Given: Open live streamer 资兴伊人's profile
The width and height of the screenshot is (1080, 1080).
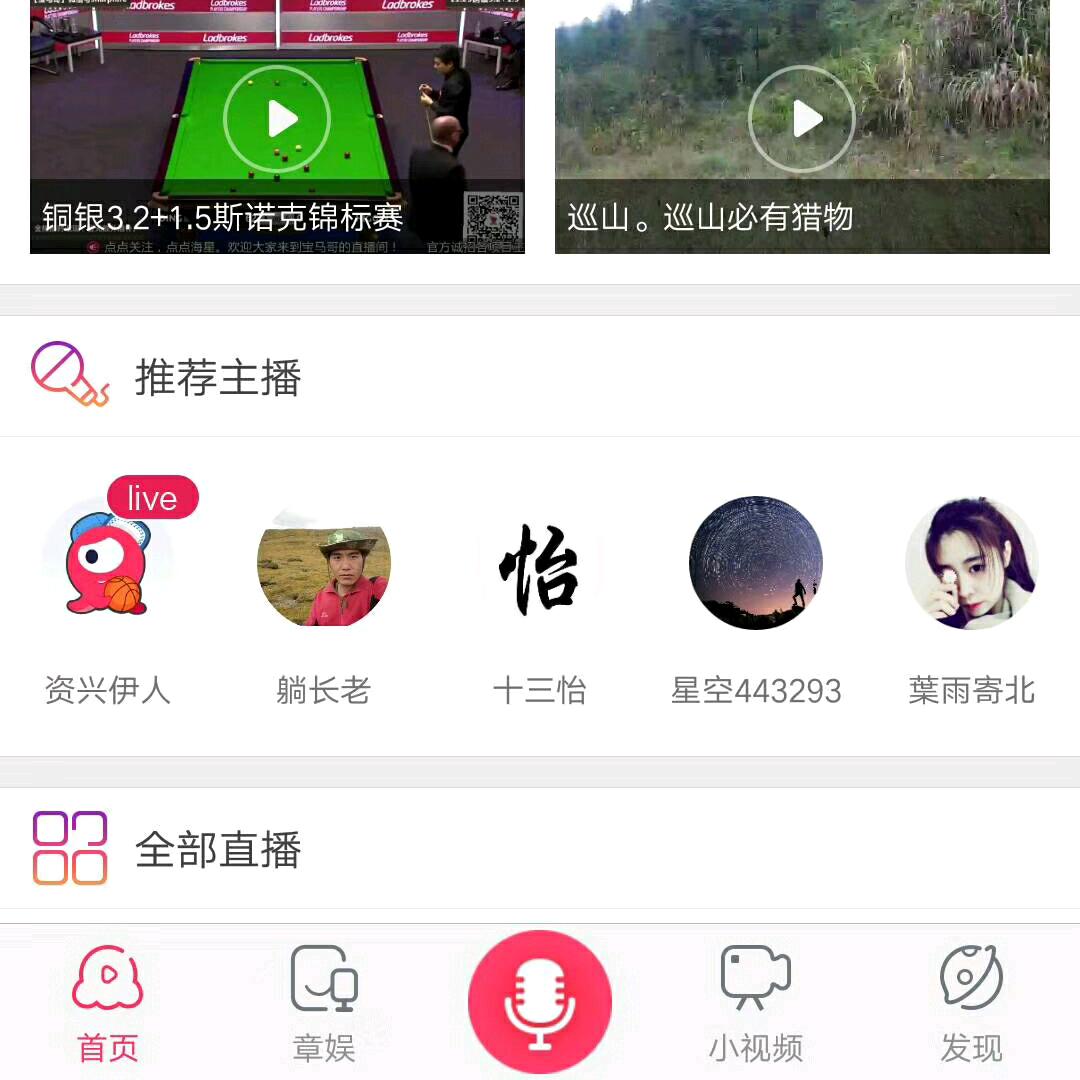Looking at the screenshot, I should click(108, 563).
